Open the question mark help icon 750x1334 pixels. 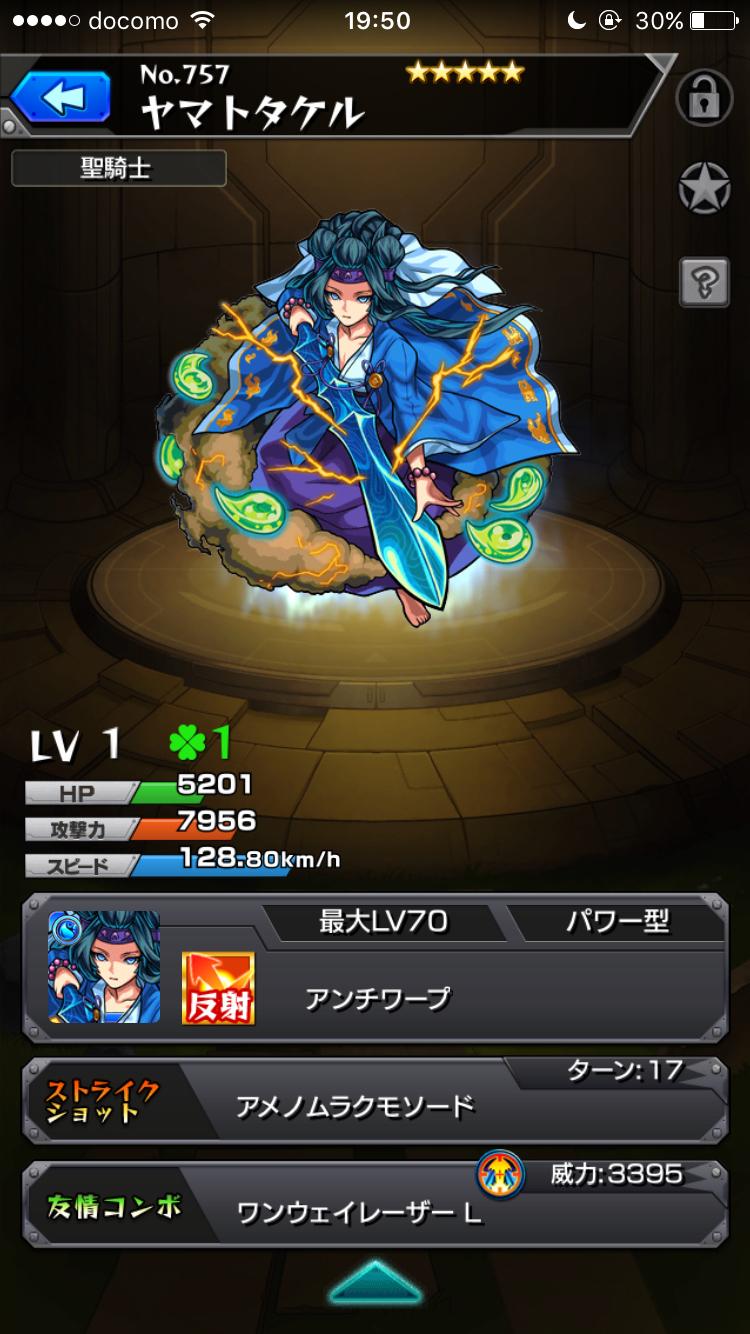[x=704, y=280]
